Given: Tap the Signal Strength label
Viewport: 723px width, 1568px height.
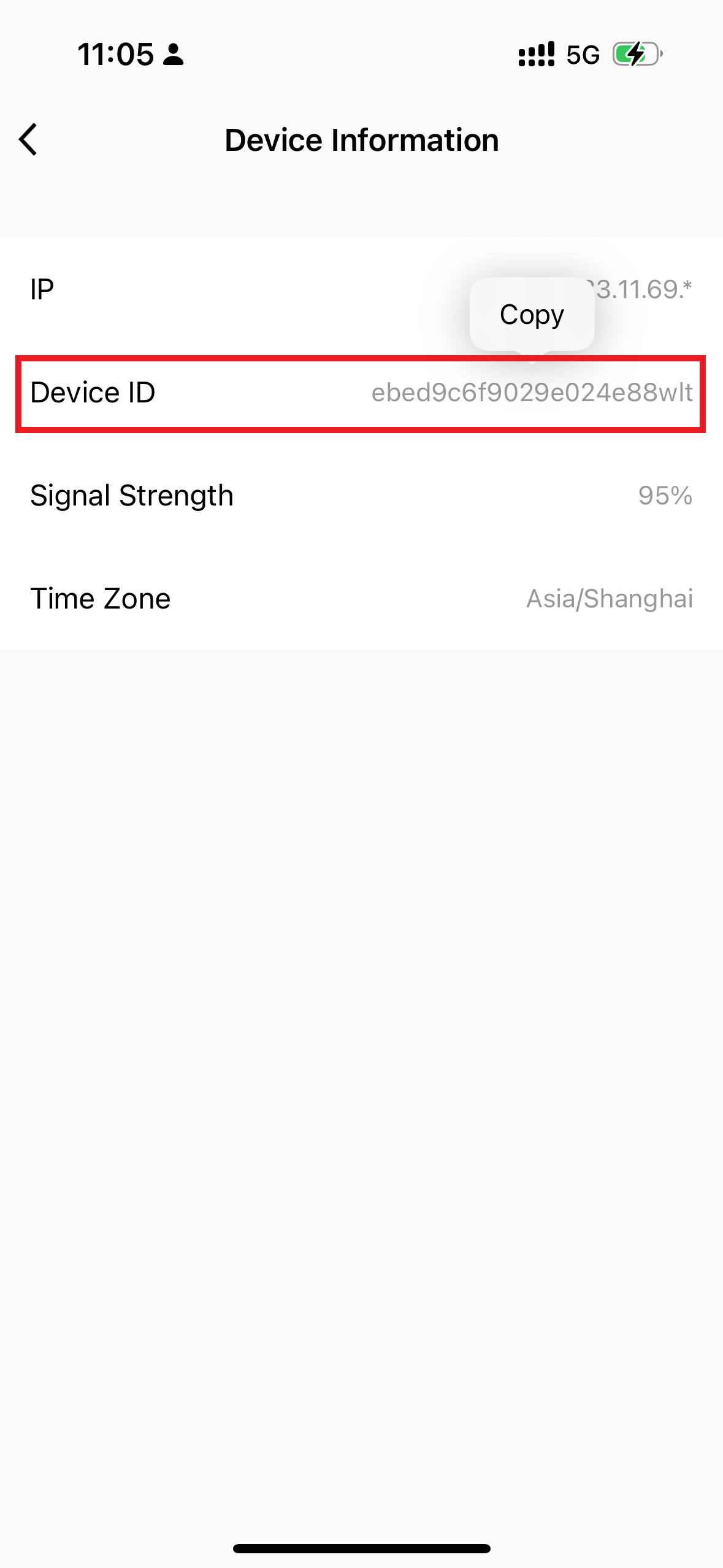Looking at the screenshot, I should 132,495.
